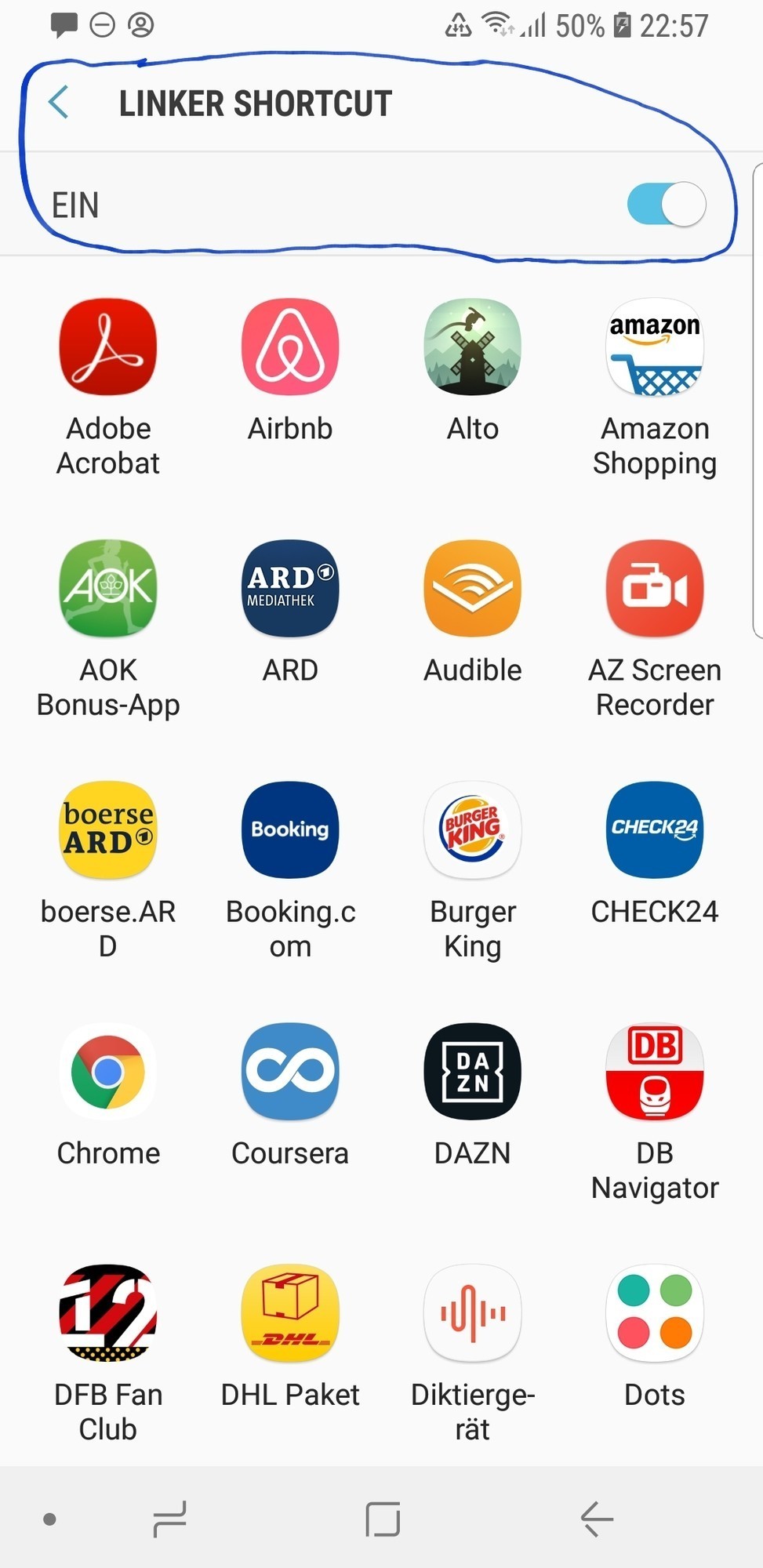The image size is (763, 1568).
Task: Tap the Coursera app icon
Action: (x=290, y=1072)
